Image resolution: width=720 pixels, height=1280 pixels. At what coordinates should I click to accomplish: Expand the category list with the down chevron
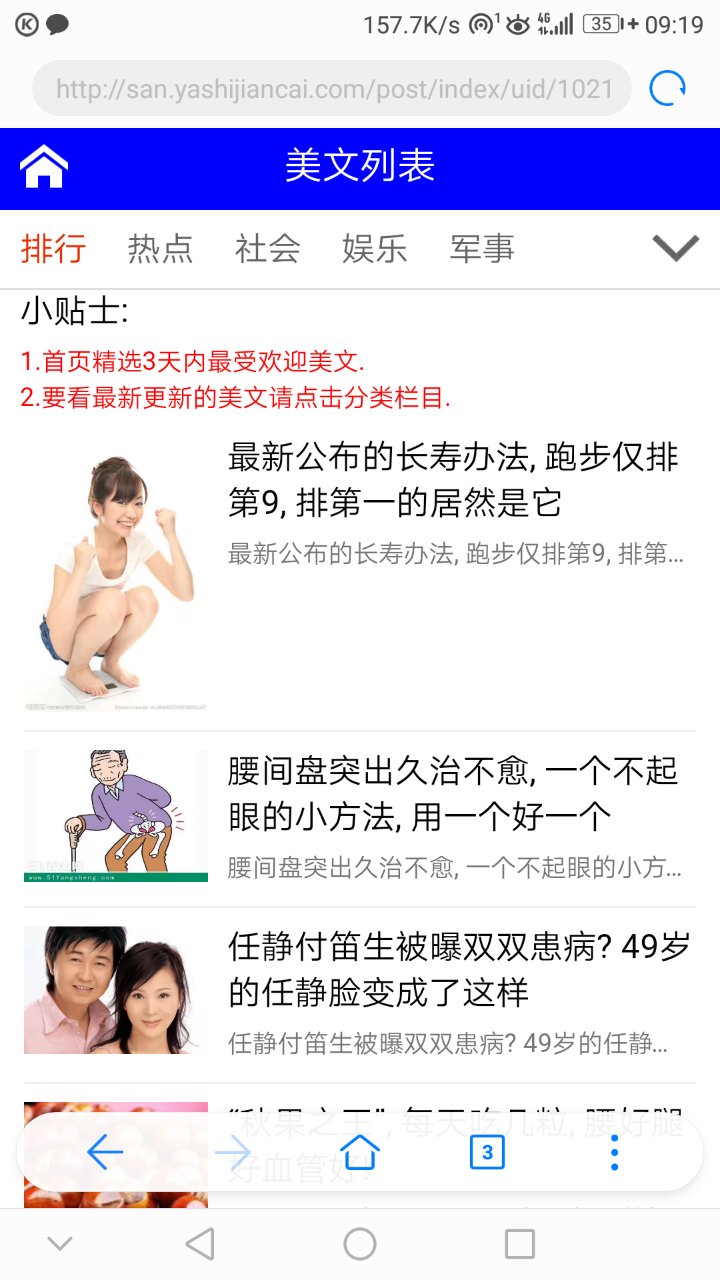[x=674, y=248]
